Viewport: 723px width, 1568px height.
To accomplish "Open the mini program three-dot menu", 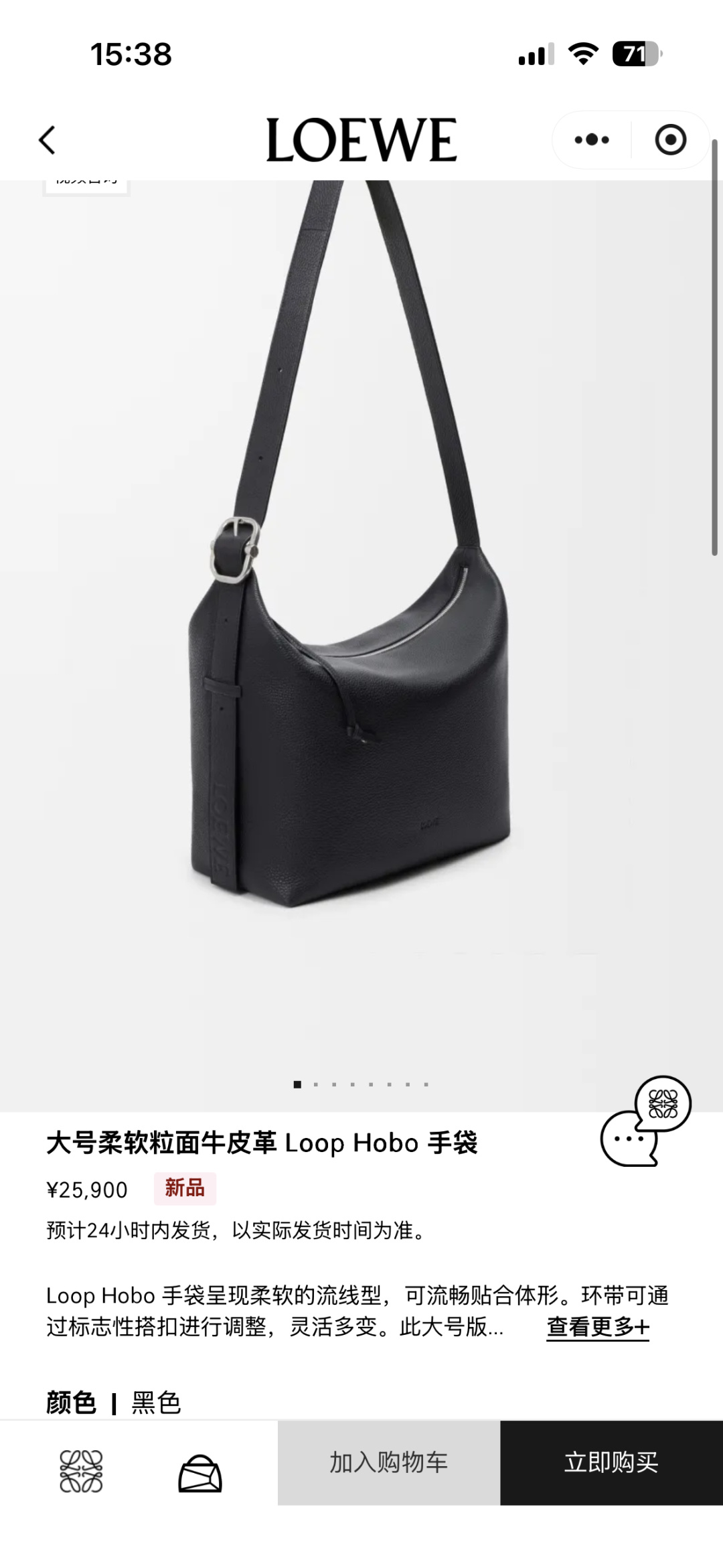I will (592, 140).
